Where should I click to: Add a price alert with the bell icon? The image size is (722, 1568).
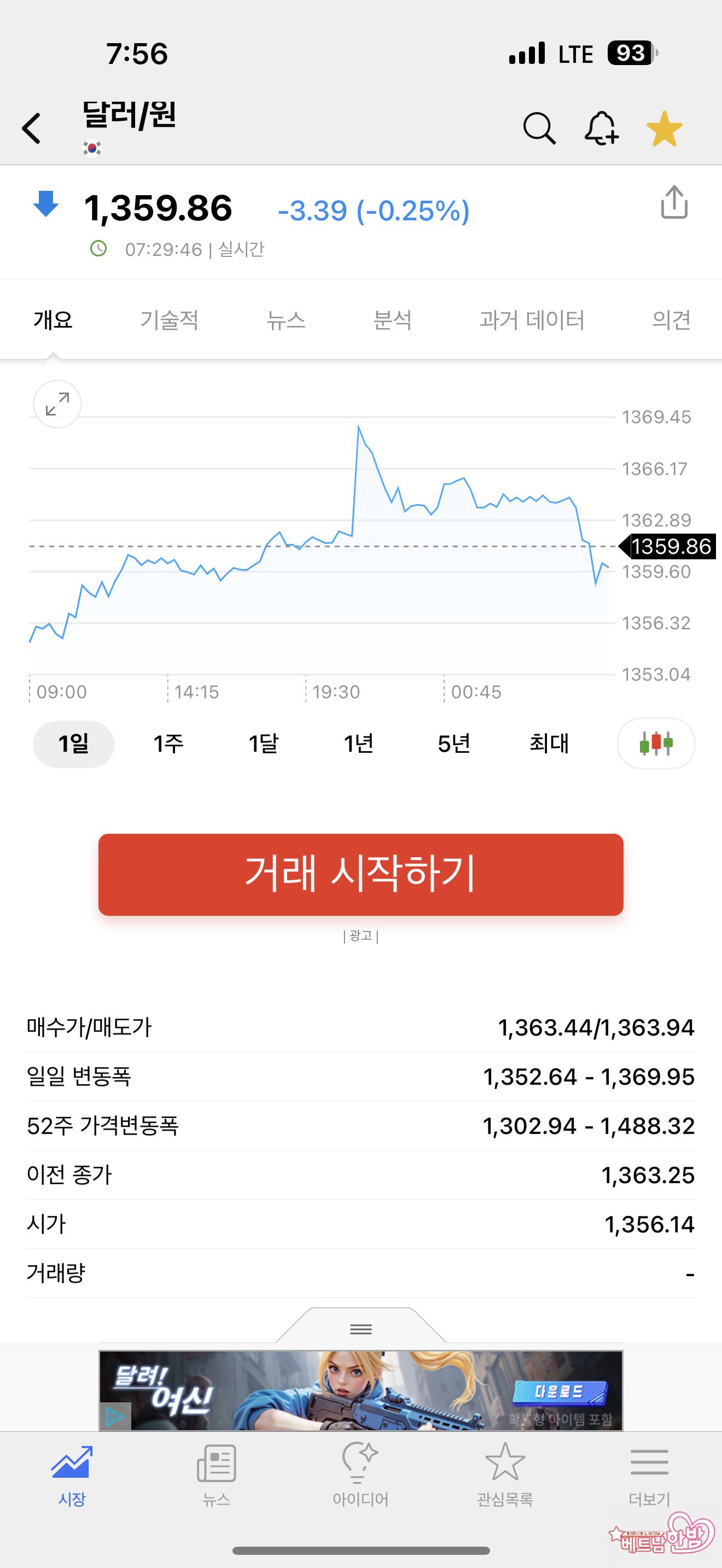click(x=602, y=128)
